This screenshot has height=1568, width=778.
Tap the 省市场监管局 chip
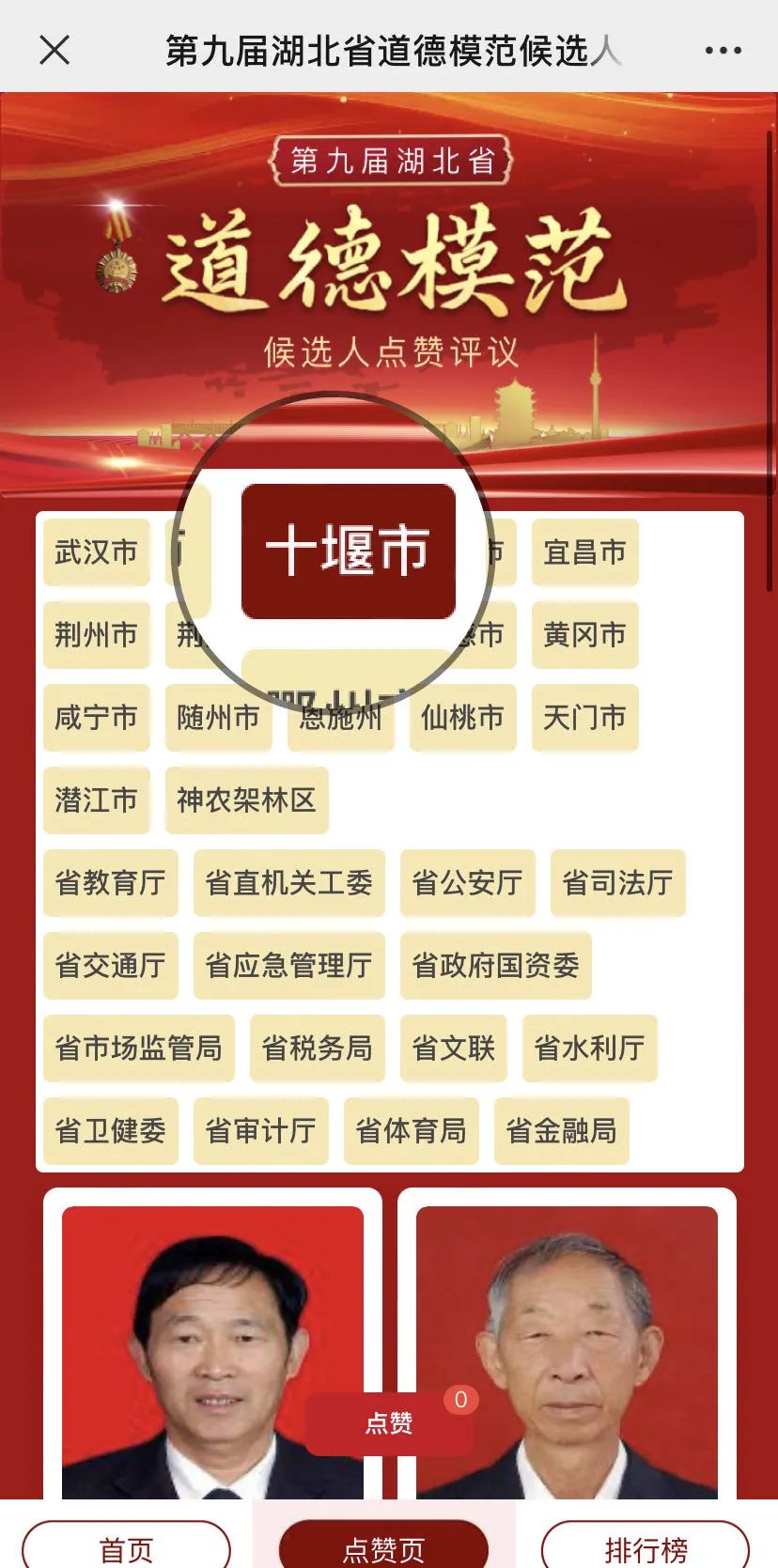[x=138, y=1048]
